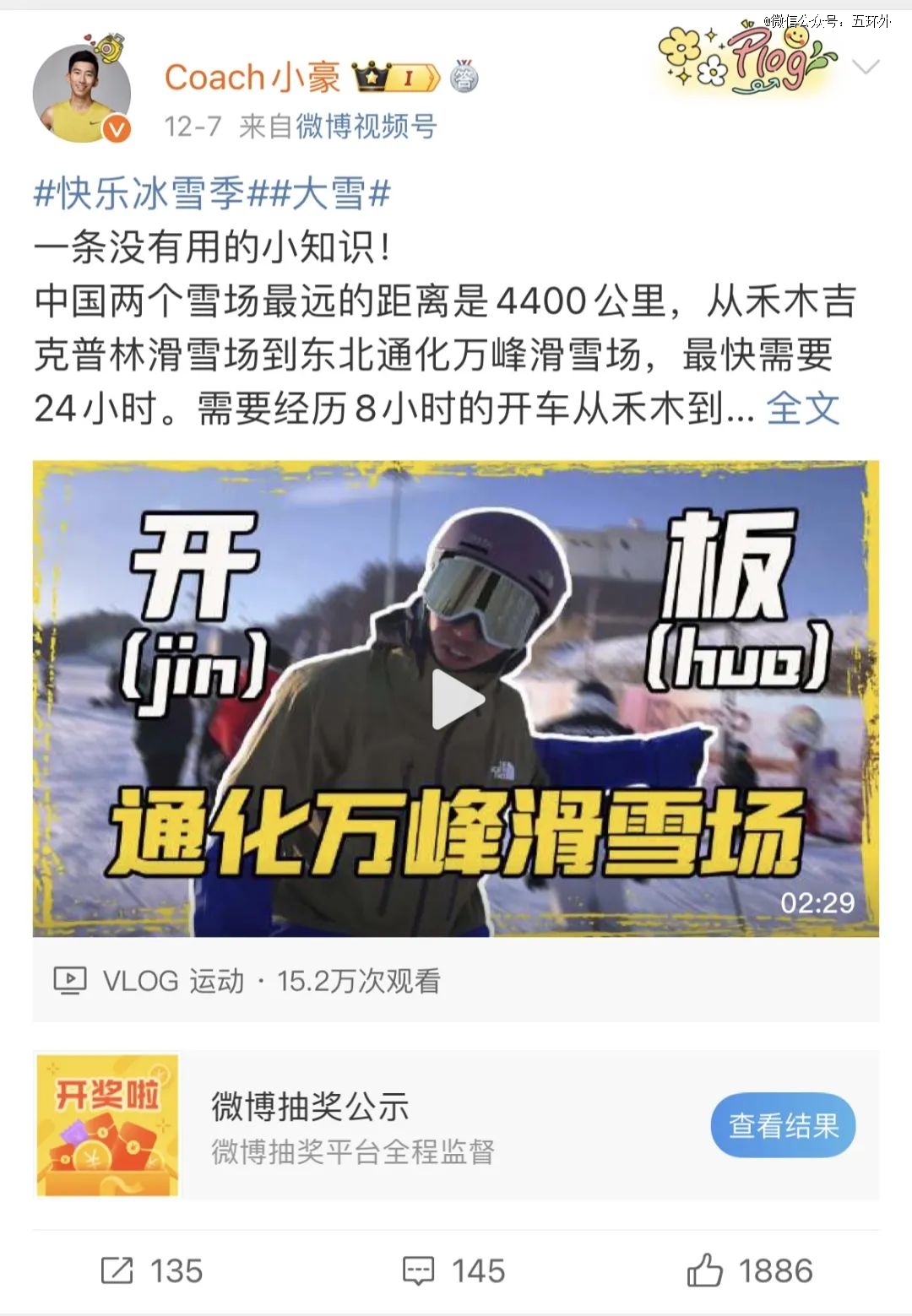Tap 查看结果 for the lottery
The width and height of the screenshot is (912, 1316).
tap(783, 1125)
